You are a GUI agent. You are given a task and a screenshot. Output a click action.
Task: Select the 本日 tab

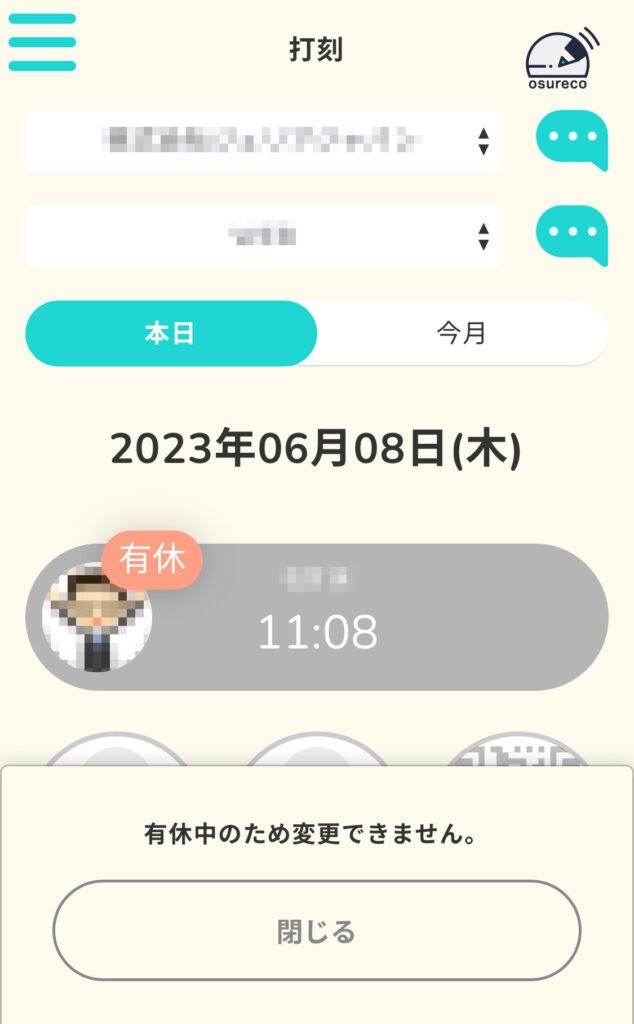pos(170,333)
